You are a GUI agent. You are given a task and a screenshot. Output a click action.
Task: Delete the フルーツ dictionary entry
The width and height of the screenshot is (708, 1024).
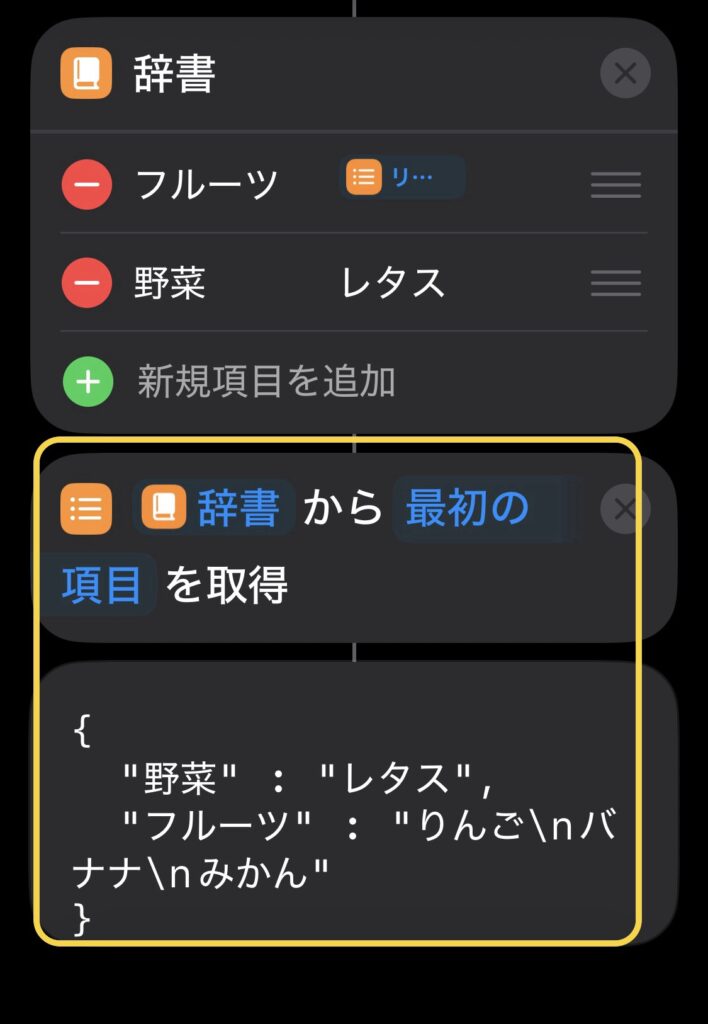pos(87,185)
